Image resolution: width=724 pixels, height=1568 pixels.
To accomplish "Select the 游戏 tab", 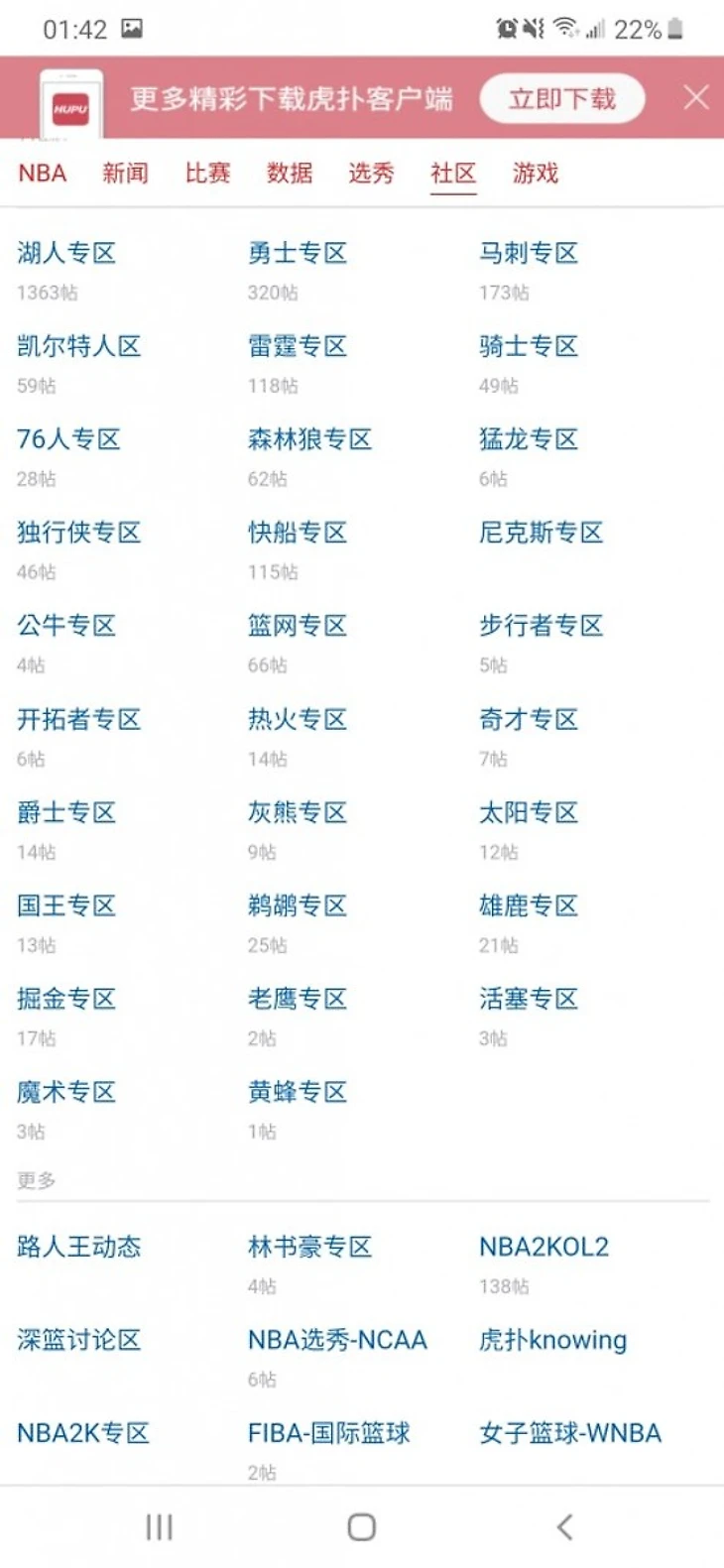I will [x=536, y=174].
